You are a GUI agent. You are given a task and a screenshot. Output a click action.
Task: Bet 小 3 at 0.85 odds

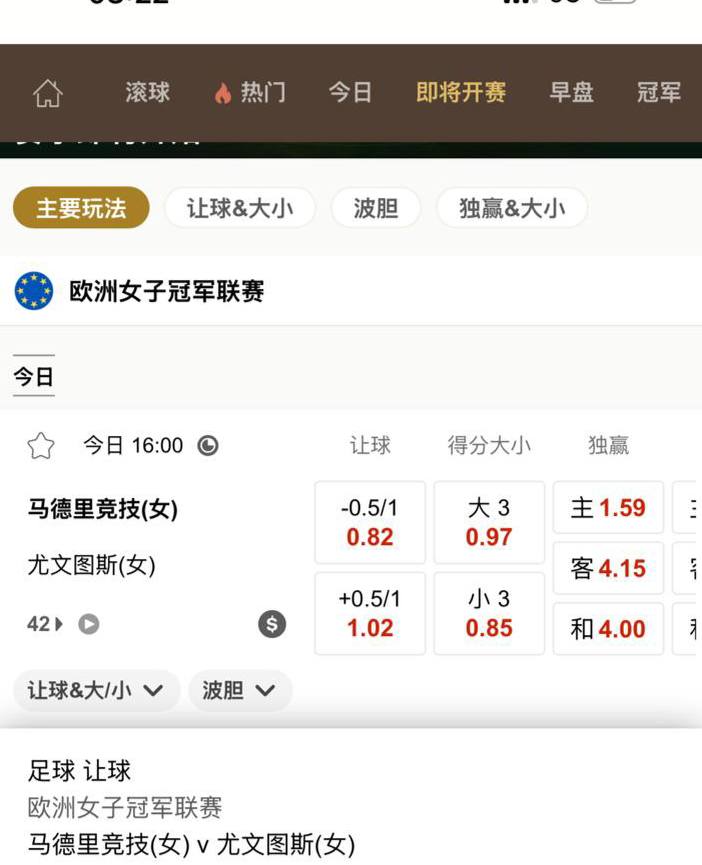point(488,613)
